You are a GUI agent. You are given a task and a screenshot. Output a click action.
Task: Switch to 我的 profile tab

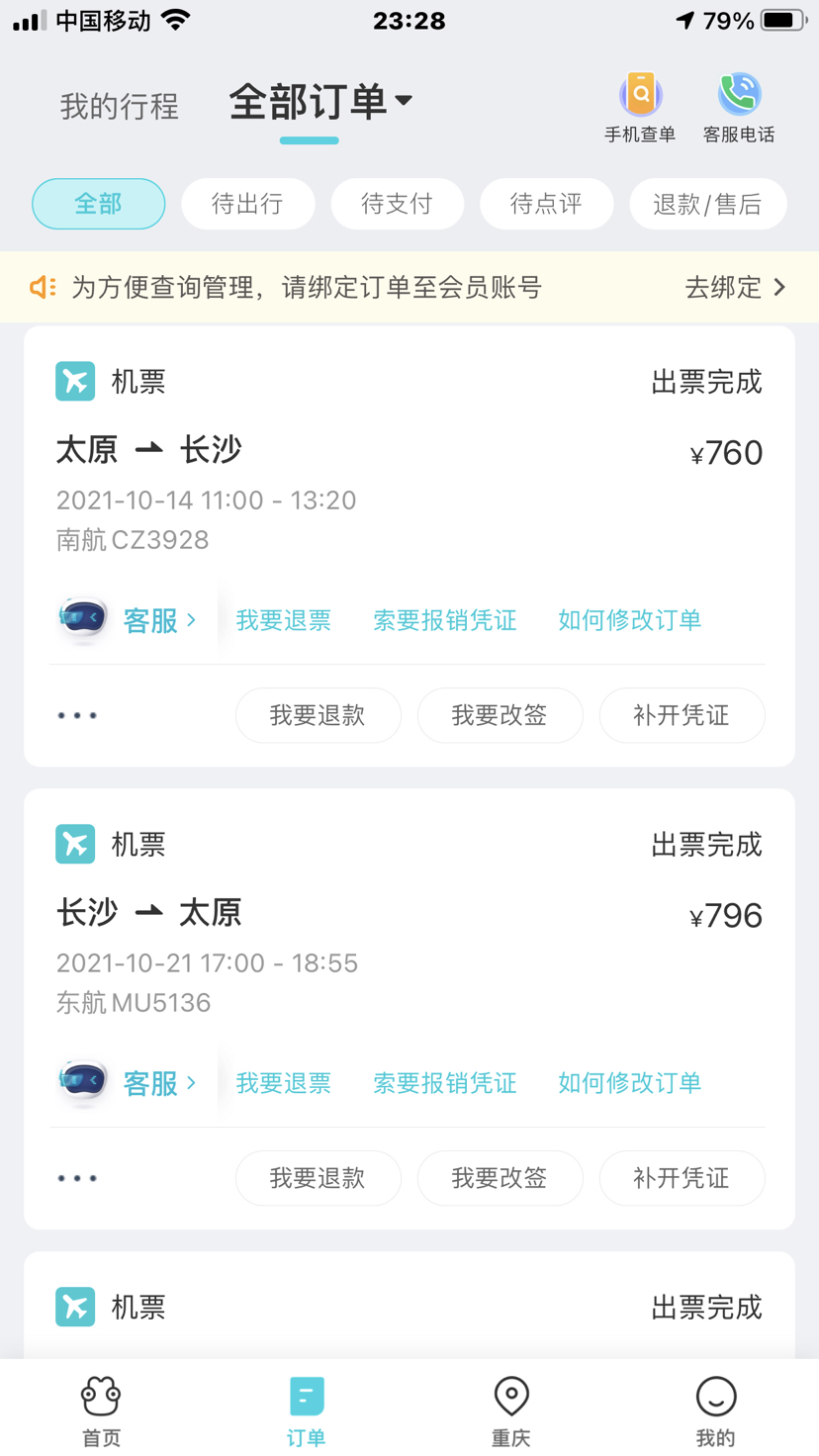(715, 1411)
